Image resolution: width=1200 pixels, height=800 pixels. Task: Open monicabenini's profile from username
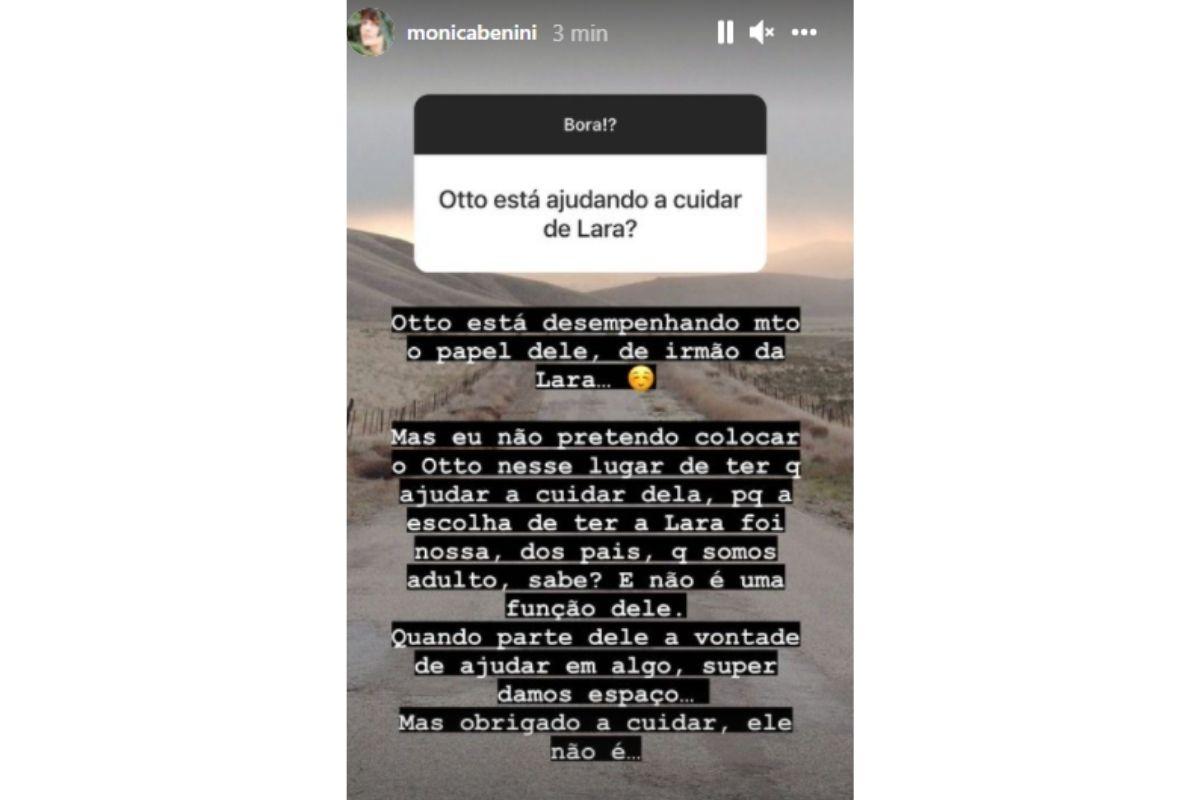coord(471,33)
